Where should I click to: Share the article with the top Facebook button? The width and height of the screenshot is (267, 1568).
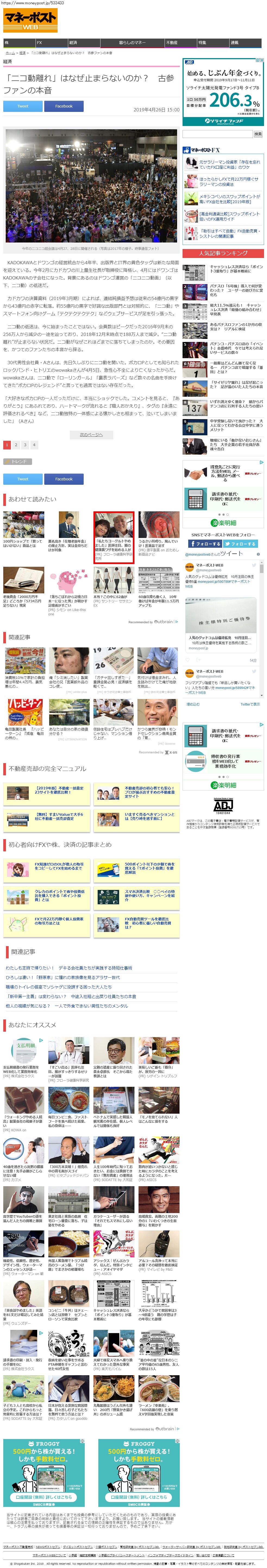[x=63, y=106]
